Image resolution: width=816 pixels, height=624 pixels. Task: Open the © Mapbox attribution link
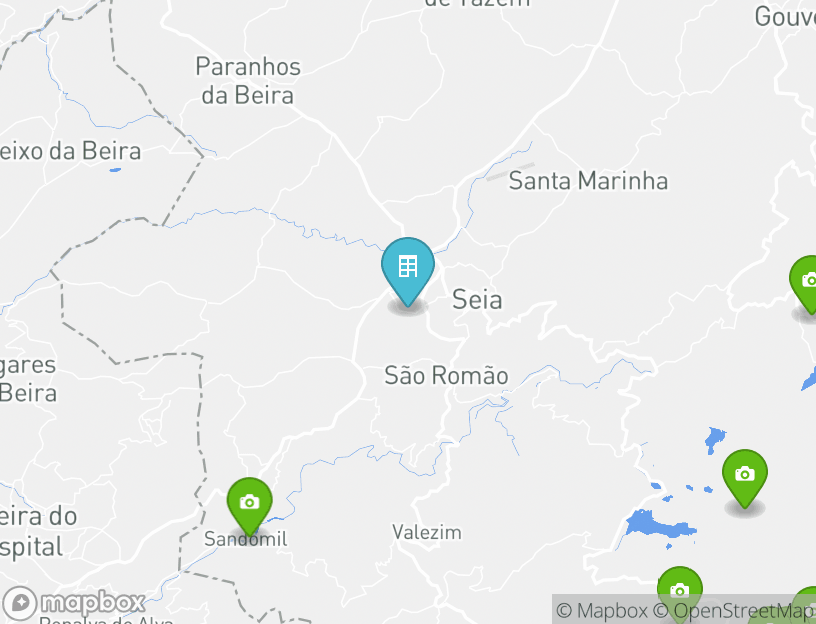coord(602,611)
